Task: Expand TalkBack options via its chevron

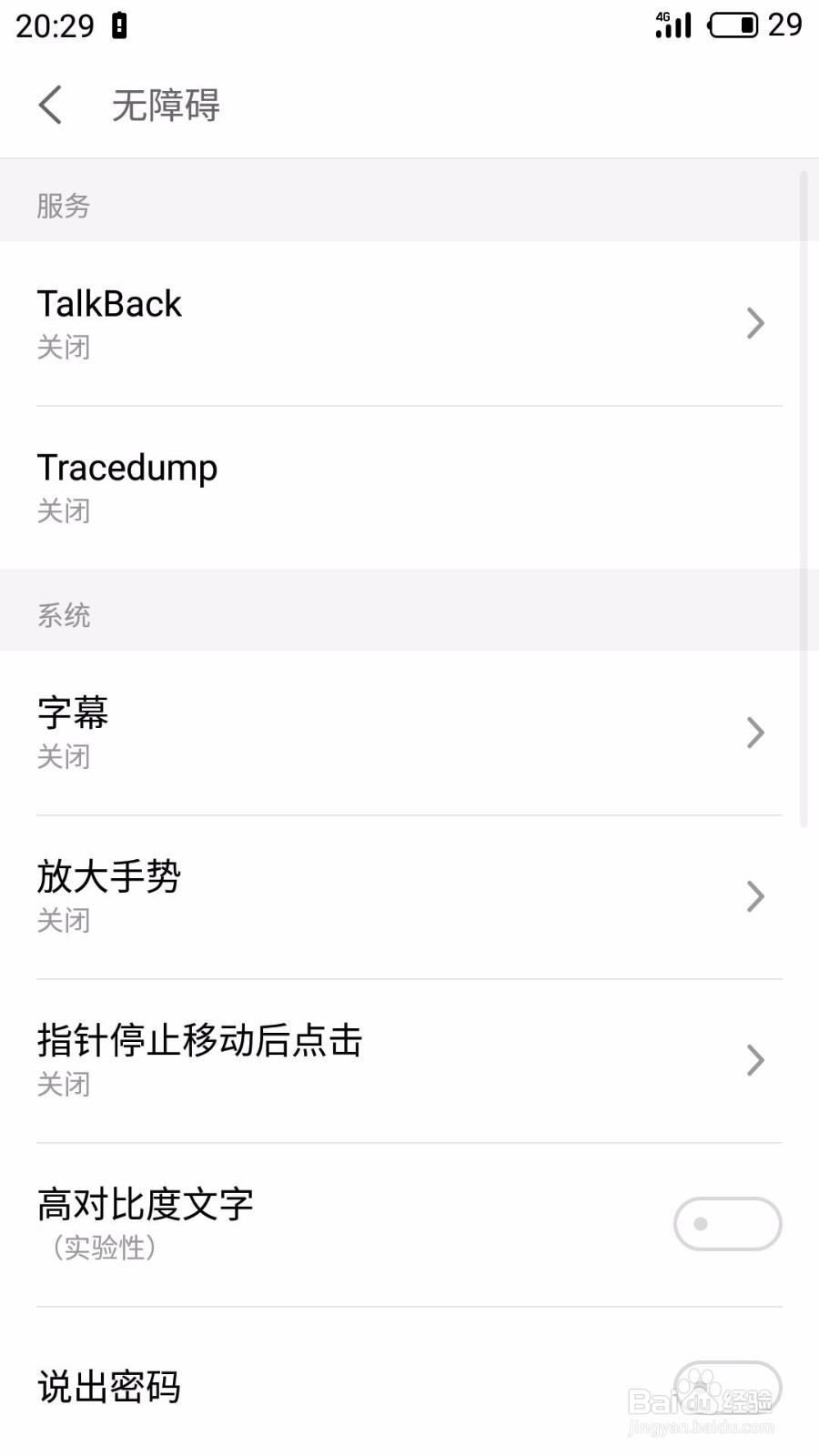Action: pos(755,323)
